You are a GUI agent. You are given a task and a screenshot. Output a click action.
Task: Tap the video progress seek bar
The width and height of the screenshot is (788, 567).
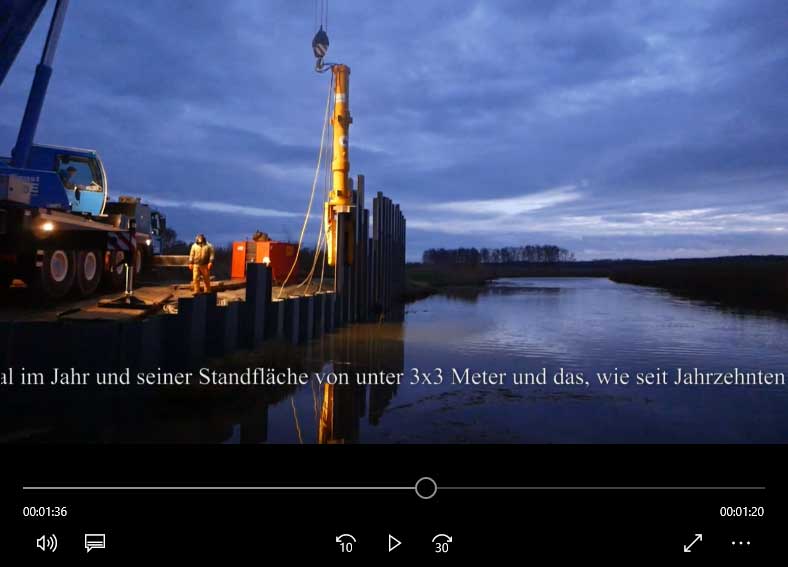tap(250, 488)
